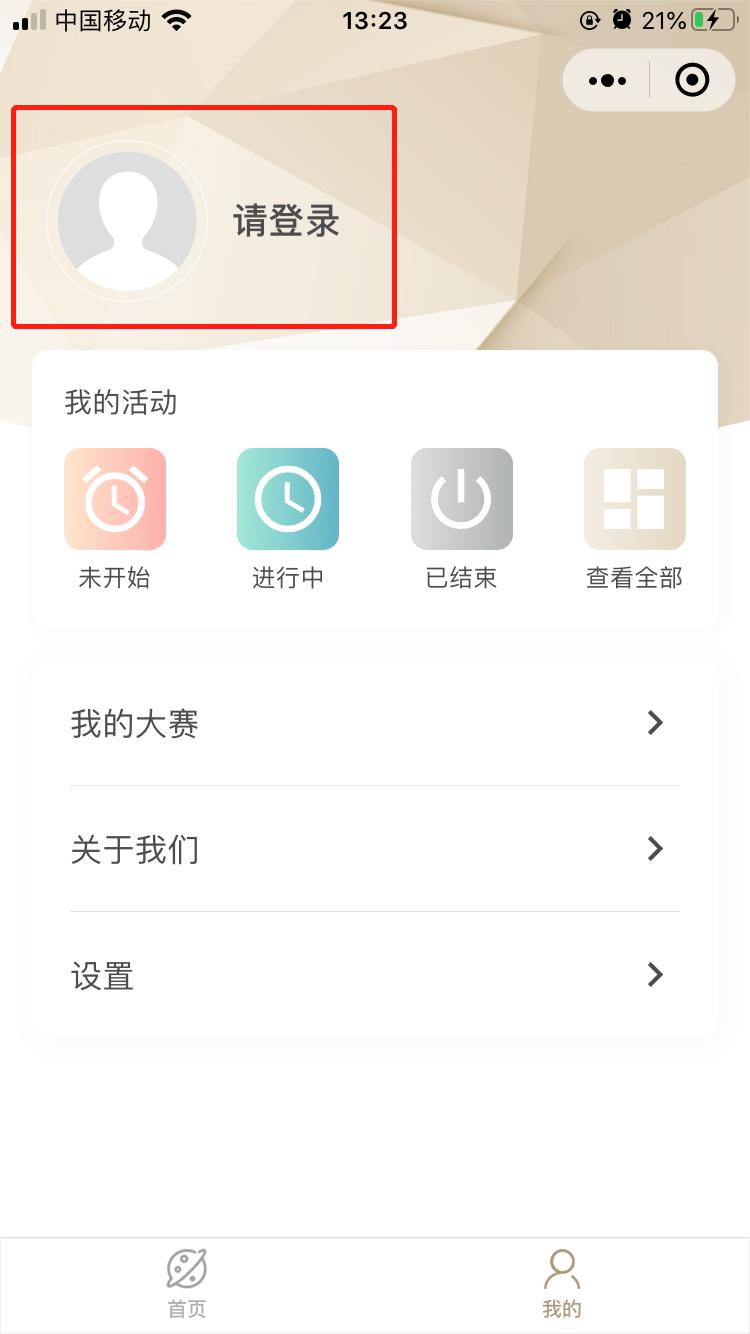Expand 我的大赛 via its chevron
The image size is (750, 1334).
[x=655, y=723]
